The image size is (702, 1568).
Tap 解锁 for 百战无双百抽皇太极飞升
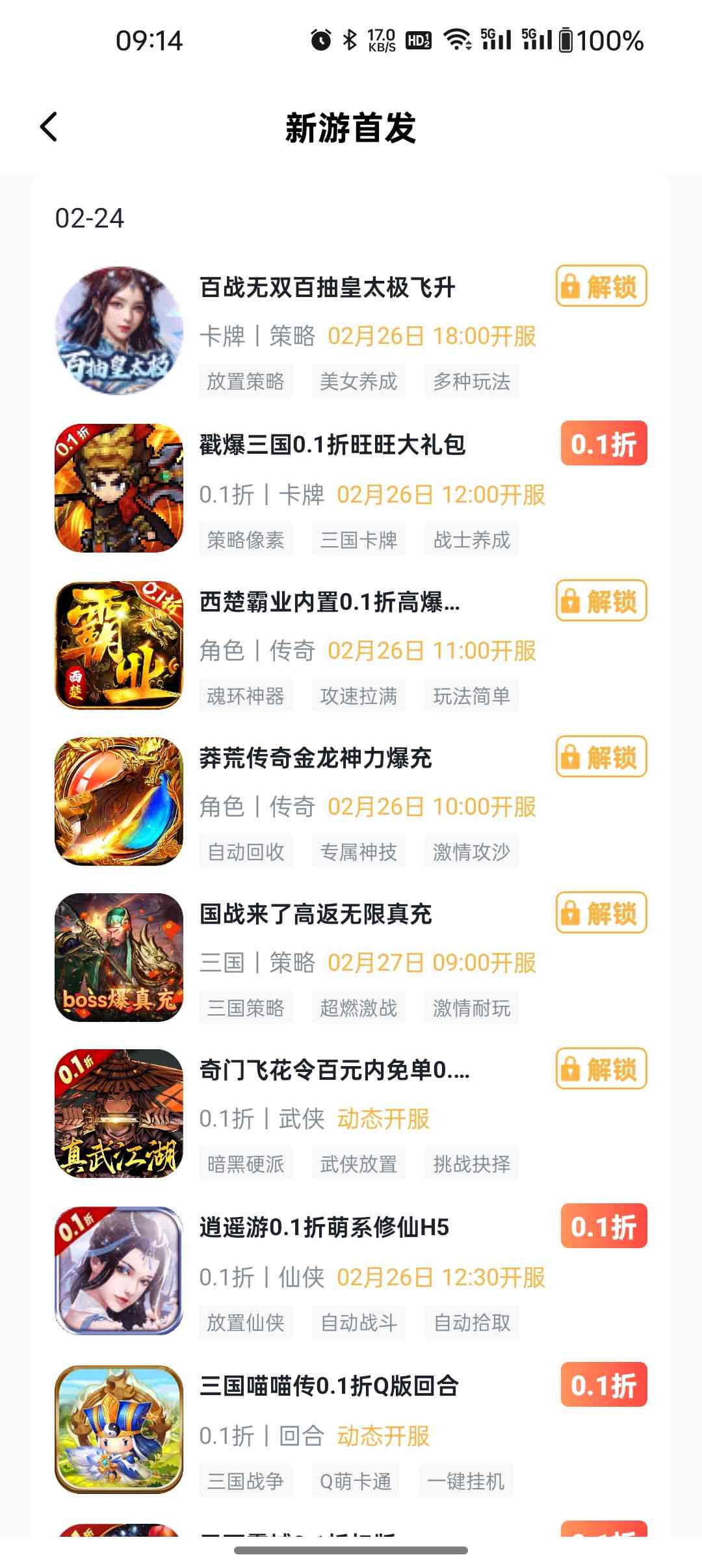click(601, 286)
